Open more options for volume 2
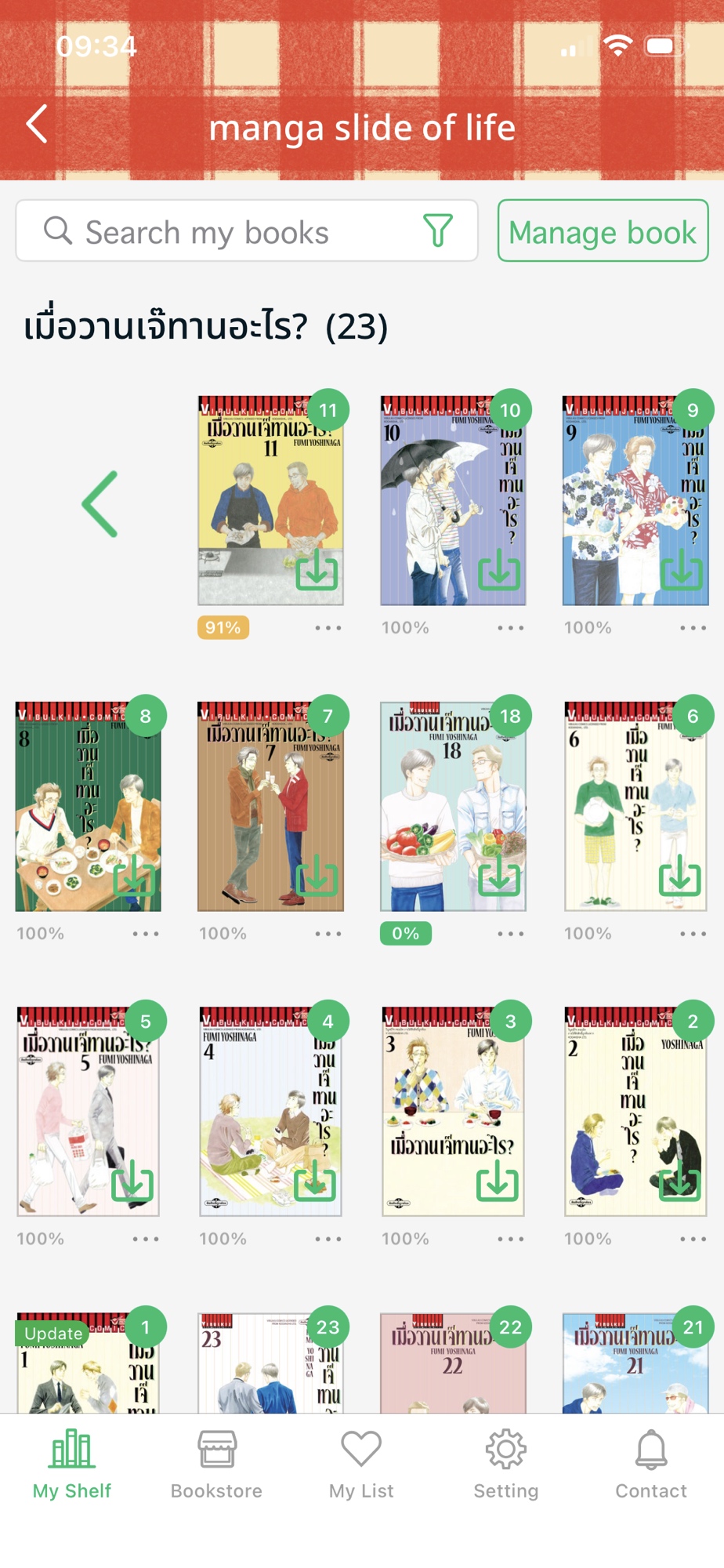This screenshot has width=724, height=1568. pos(693,1239)
